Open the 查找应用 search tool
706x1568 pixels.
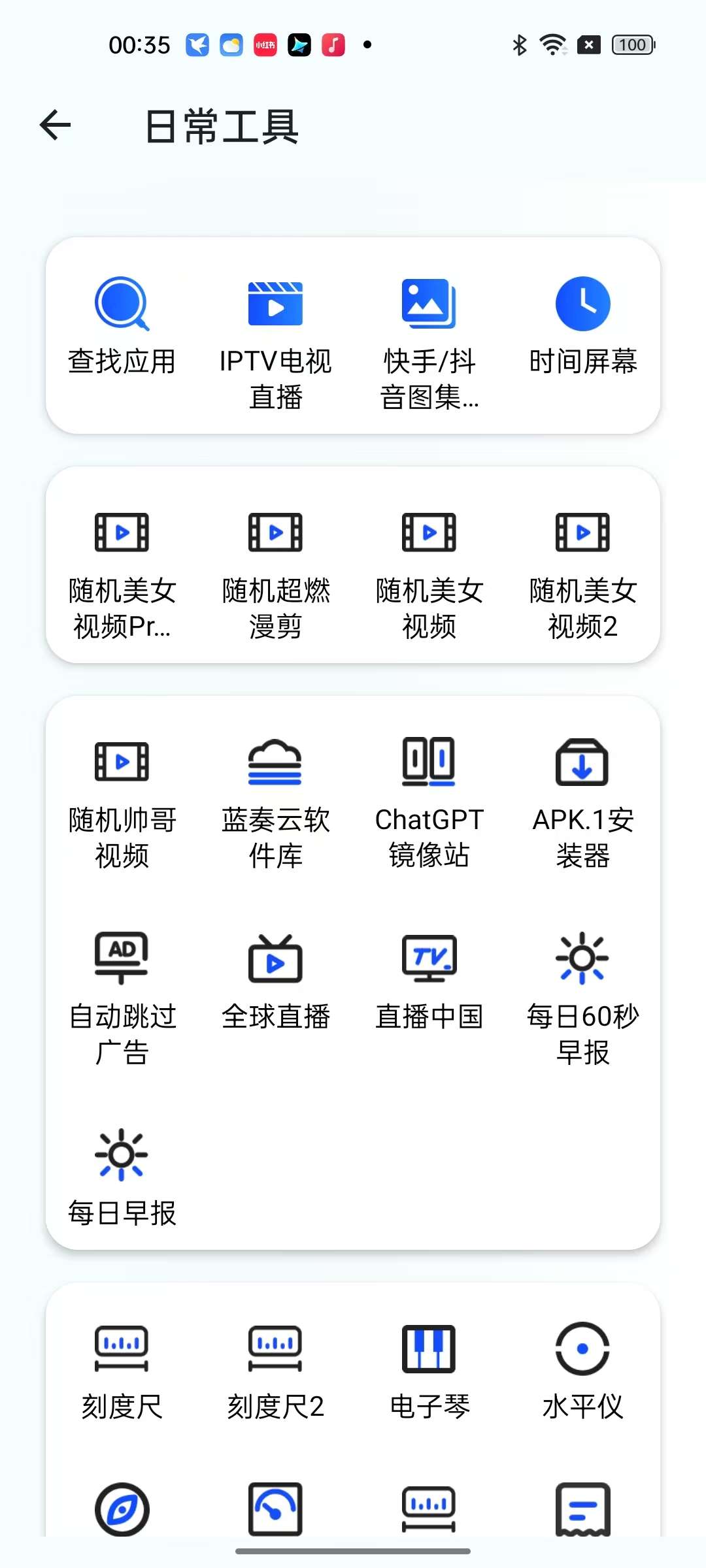click(122, 327)
